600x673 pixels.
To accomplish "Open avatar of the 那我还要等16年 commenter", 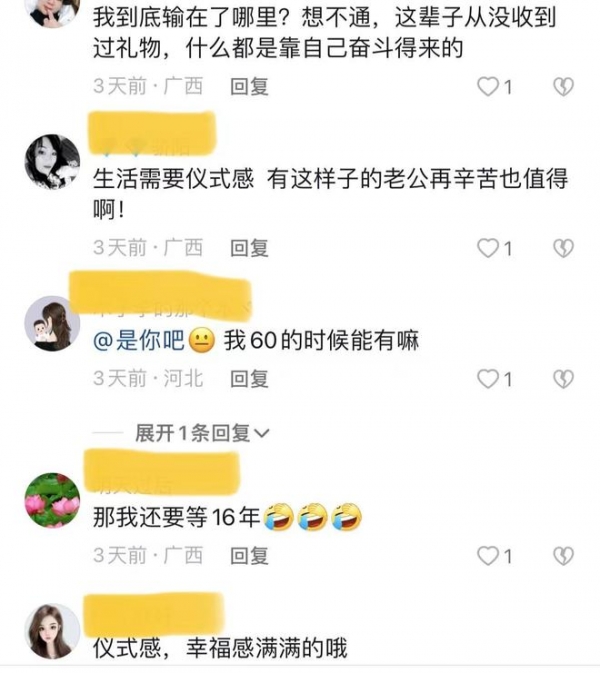I will click(x=52, y=501).
